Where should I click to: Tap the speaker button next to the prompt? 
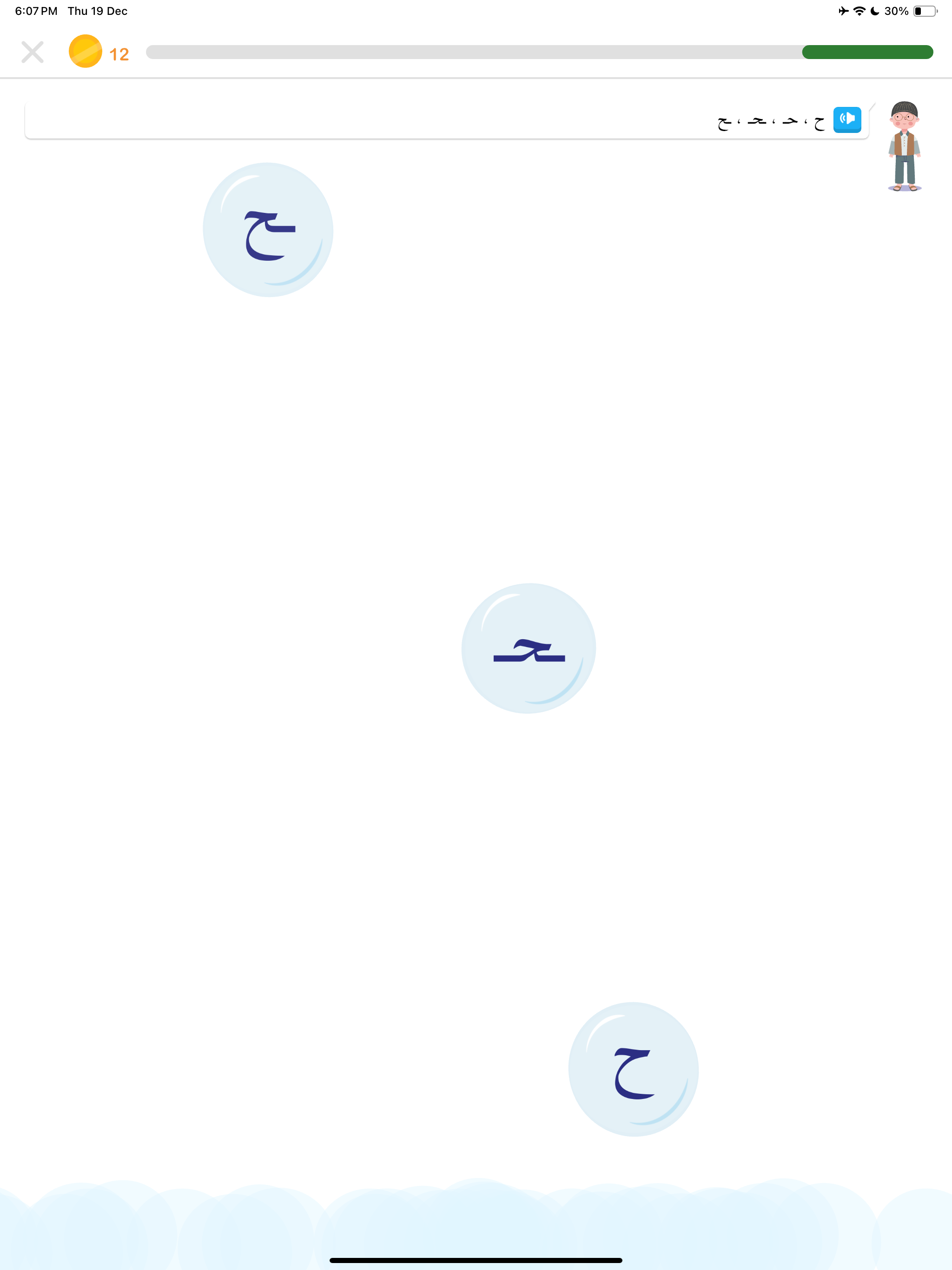click(848, 120)
